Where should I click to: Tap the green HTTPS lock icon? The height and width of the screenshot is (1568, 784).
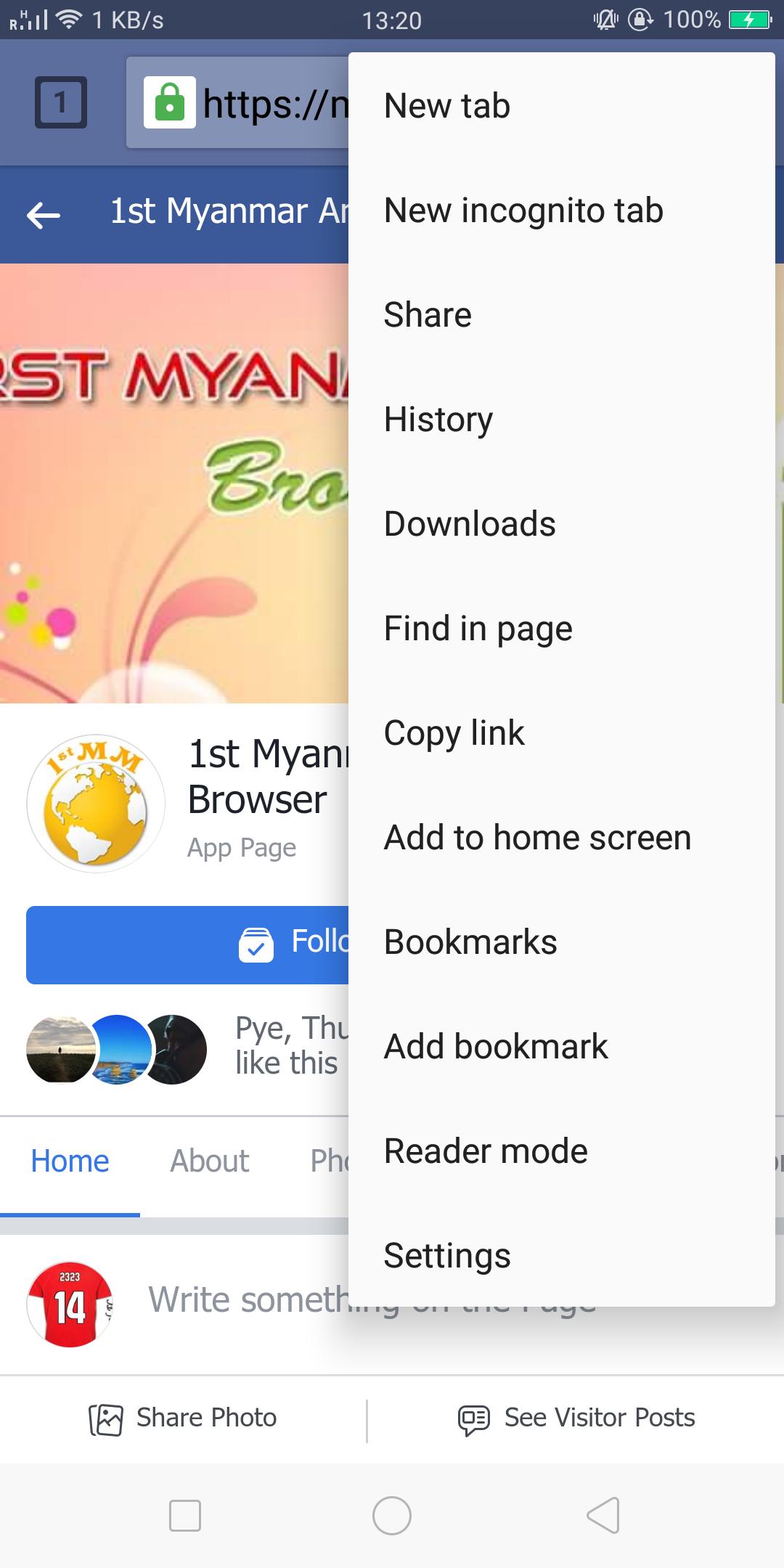(171, 104)
